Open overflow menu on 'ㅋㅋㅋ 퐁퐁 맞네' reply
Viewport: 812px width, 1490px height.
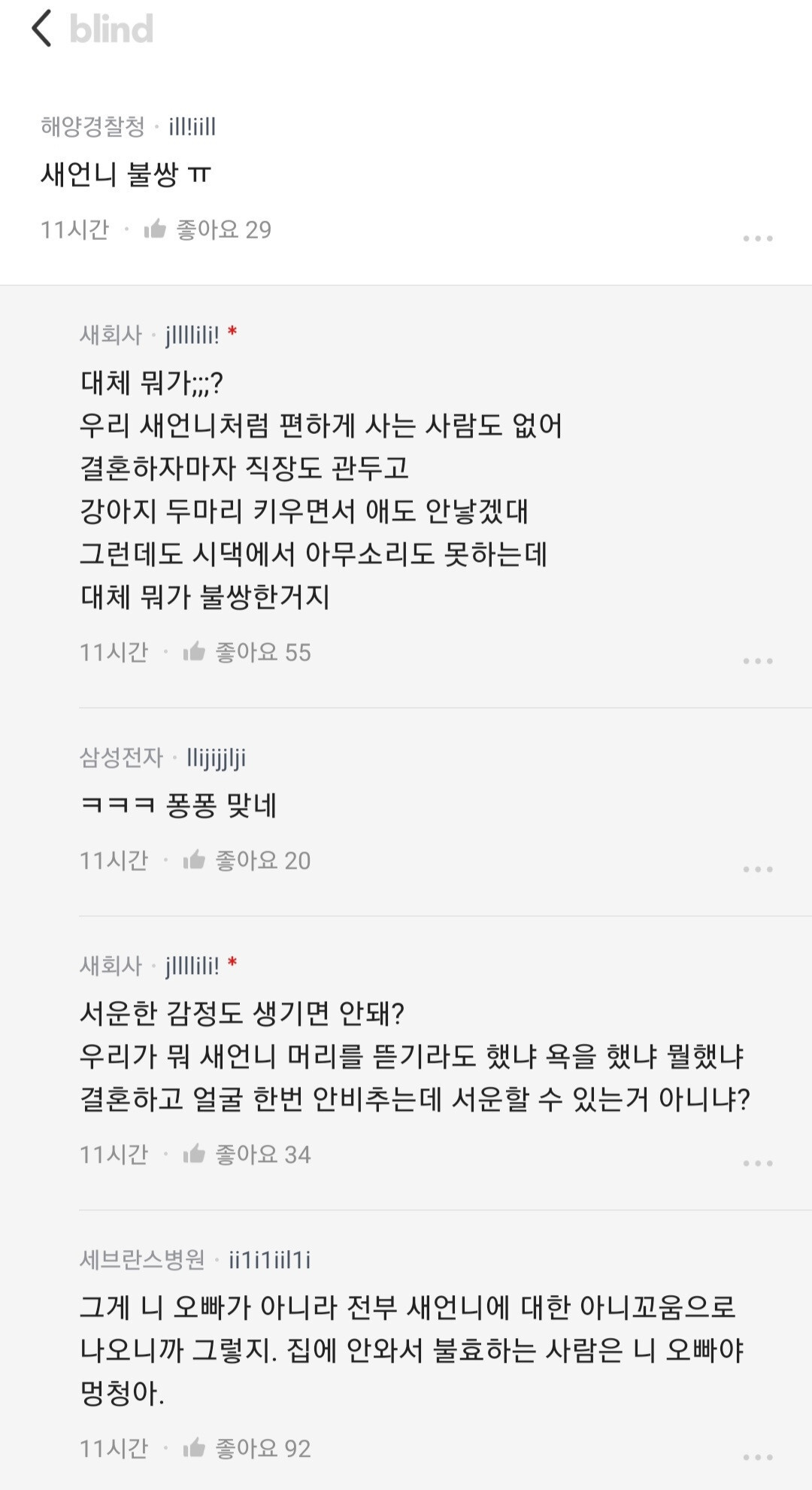(757, 869)
